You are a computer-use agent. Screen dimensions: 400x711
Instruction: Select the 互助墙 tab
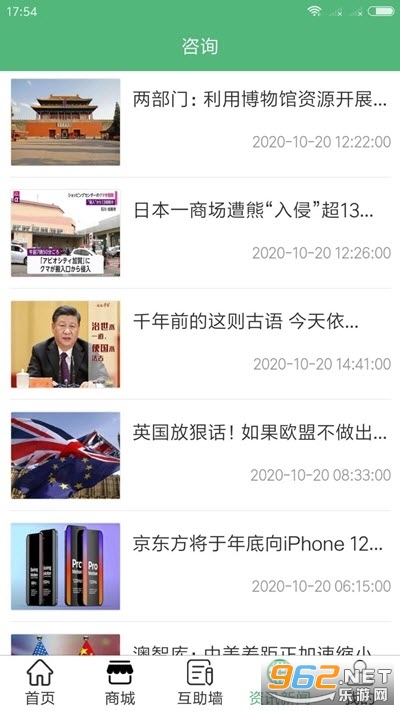coord(200,683)
